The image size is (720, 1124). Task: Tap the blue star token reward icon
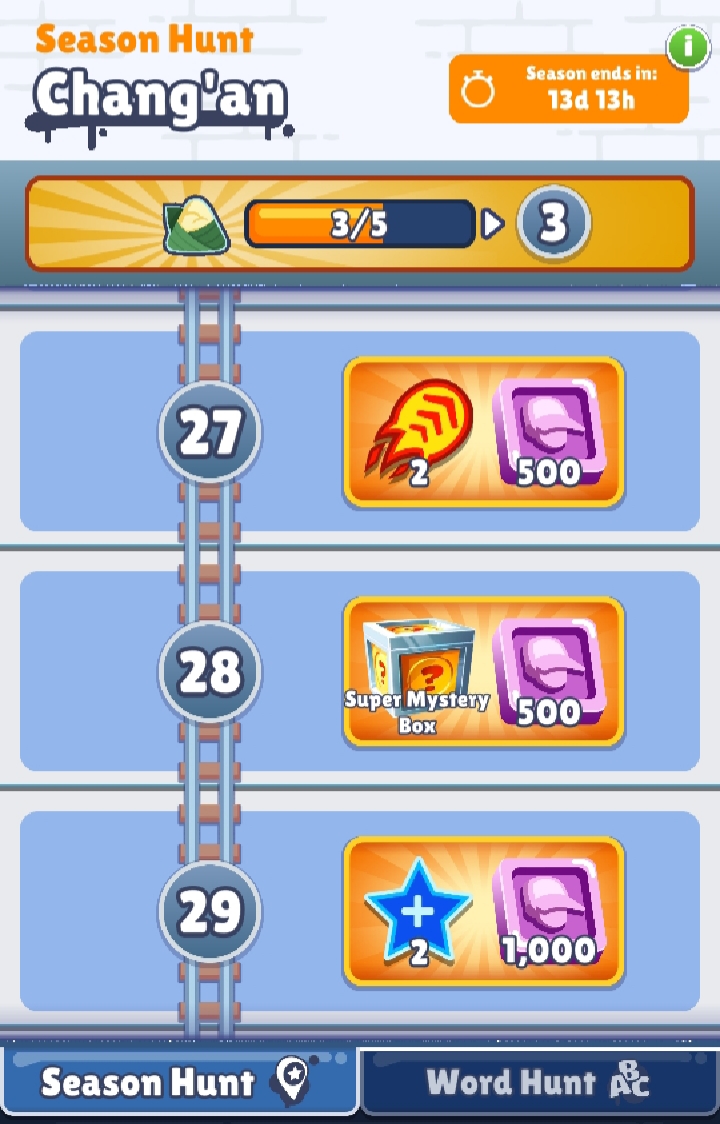point(420,908)
